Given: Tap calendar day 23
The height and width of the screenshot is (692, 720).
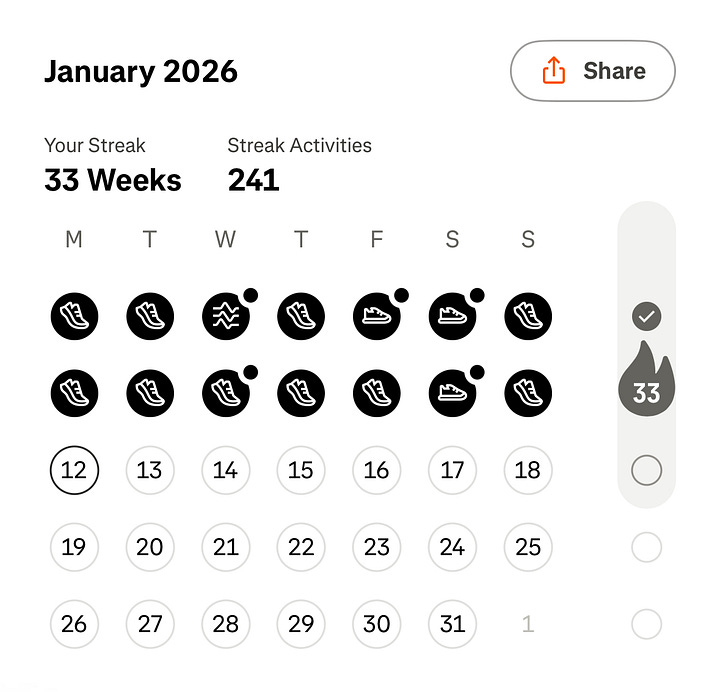Looking at the screenshot, I should (377, 547).
